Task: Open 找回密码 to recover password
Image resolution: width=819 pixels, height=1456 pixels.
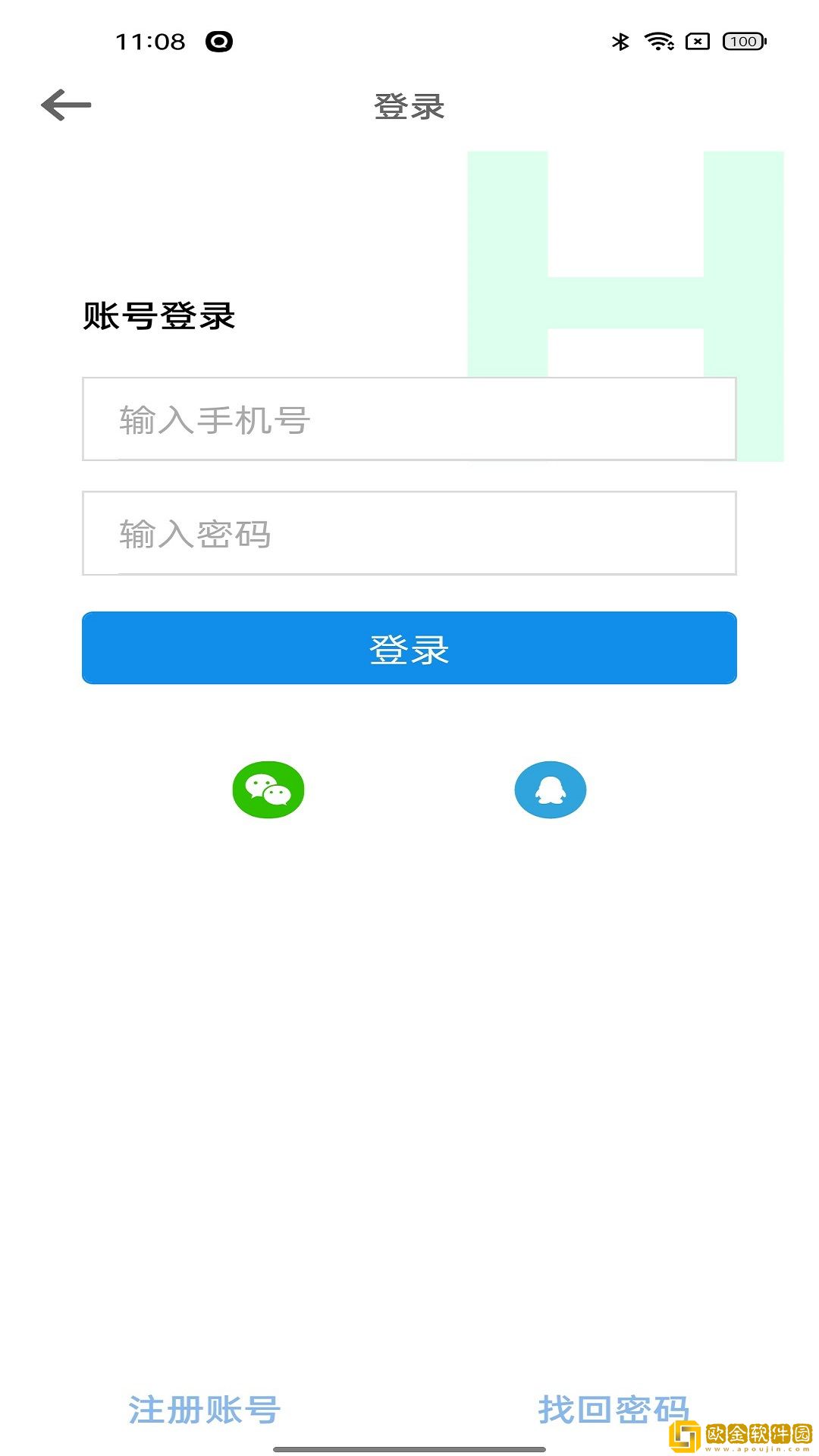Action: coord(613,1410)
